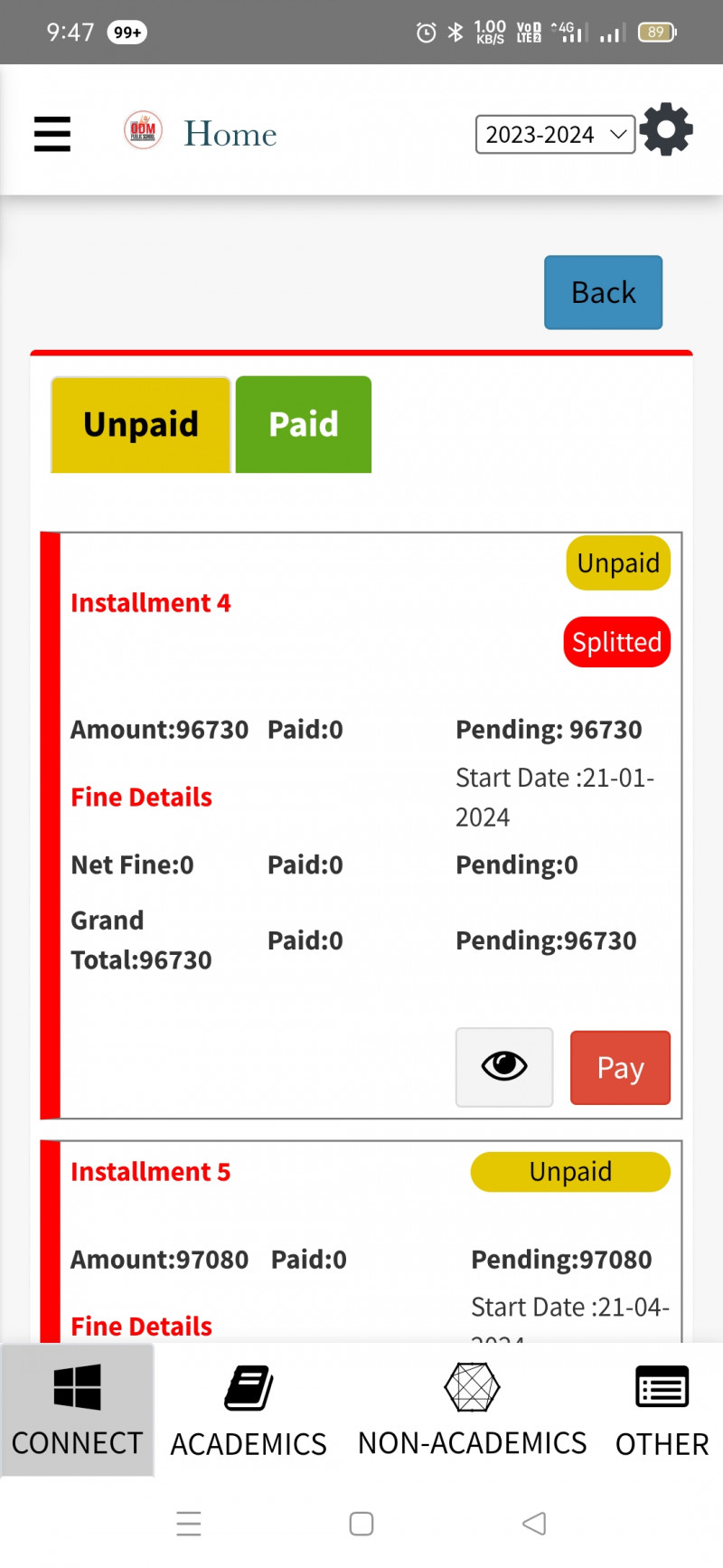The width and height of the screenshot is (723, 1568).
Task: Switch to the Paid tab
Action: (304, 424)
